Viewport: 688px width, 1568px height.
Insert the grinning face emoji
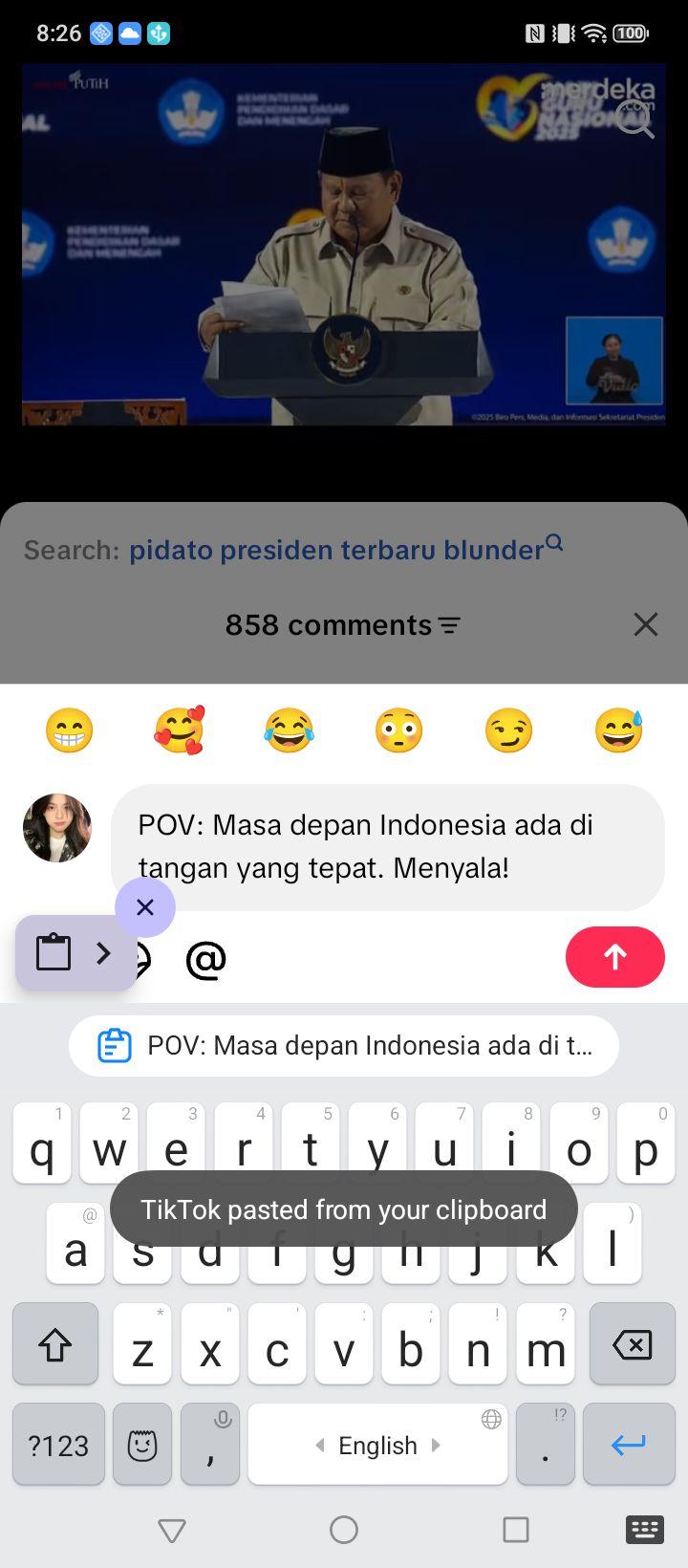(x=69, y=730)
